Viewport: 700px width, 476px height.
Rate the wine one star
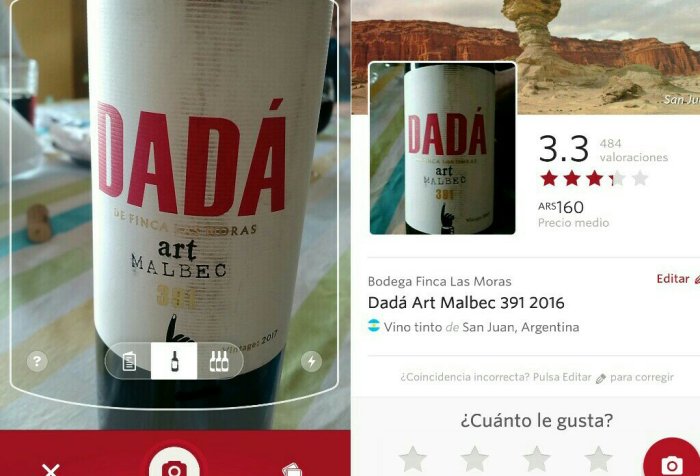coord(412,459)
